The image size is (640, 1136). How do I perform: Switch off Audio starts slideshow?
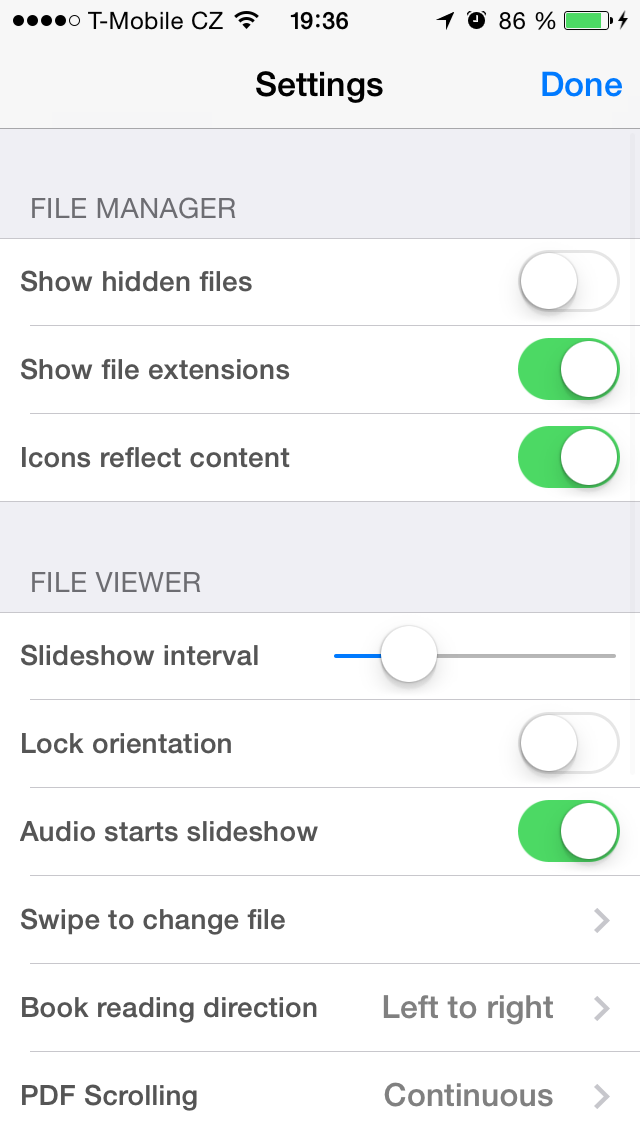(568, 832)
